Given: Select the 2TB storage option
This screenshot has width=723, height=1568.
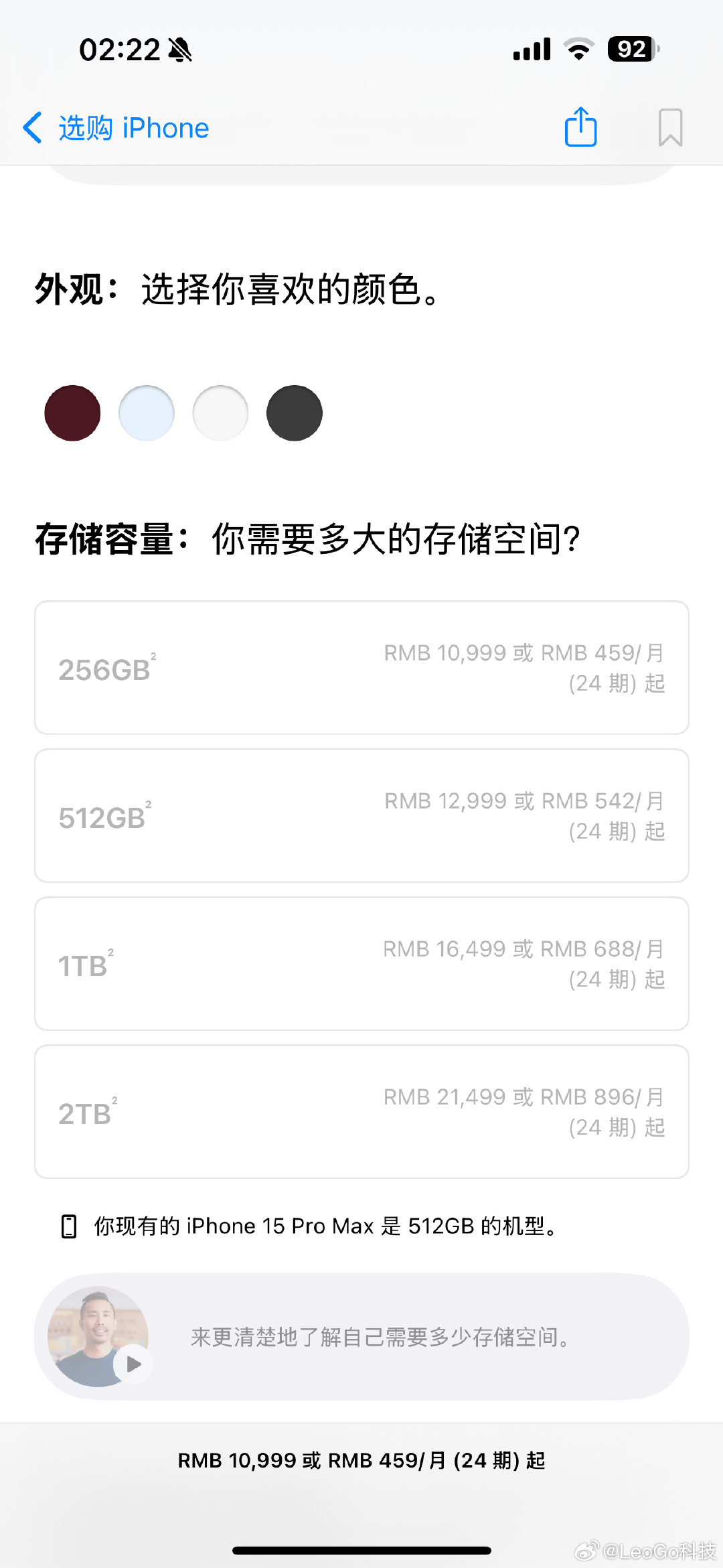Looking at the screenshot, I should pos(361,1112).
